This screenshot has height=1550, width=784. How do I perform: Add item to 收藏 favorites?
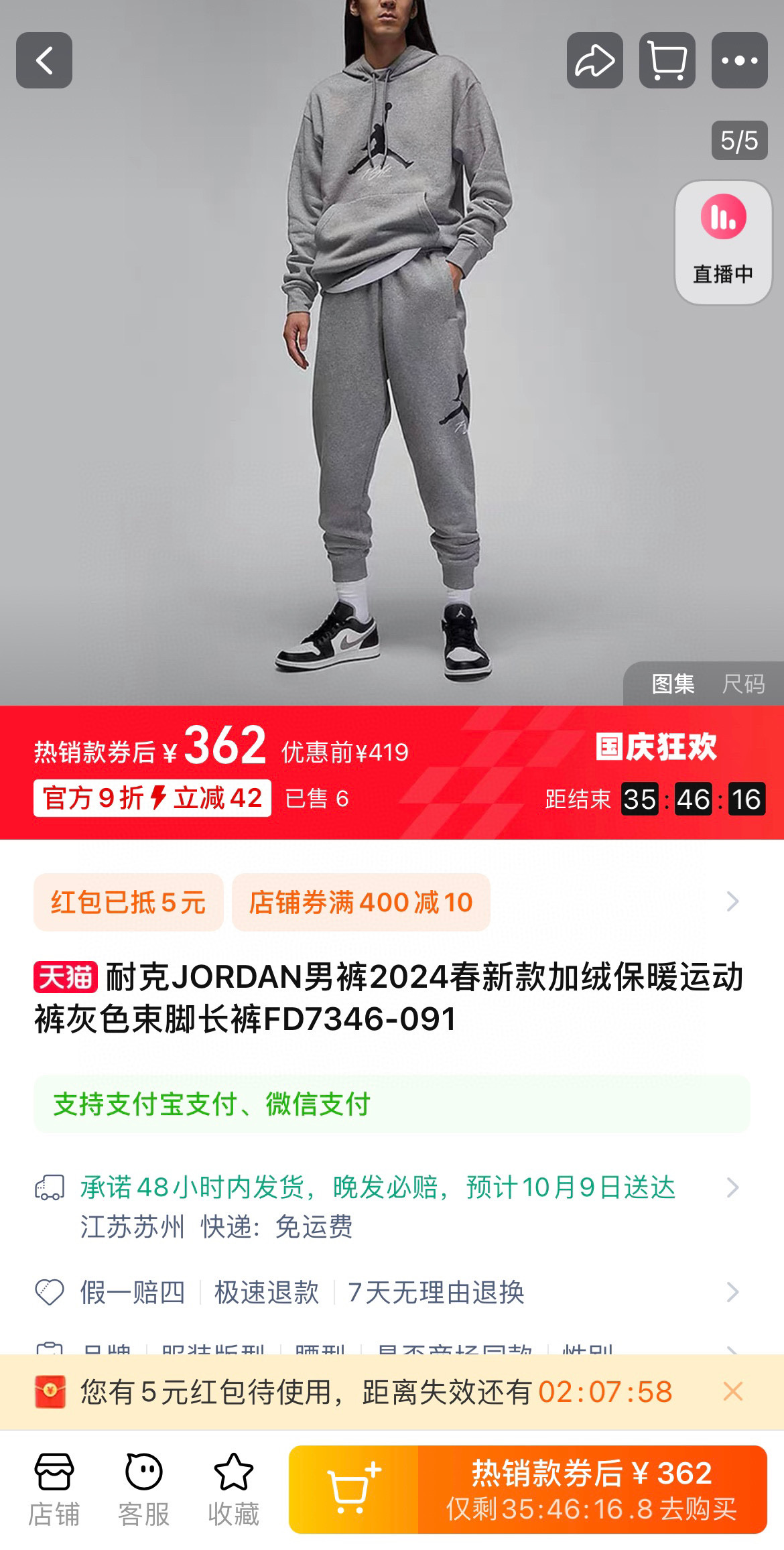click(233, 1489)
